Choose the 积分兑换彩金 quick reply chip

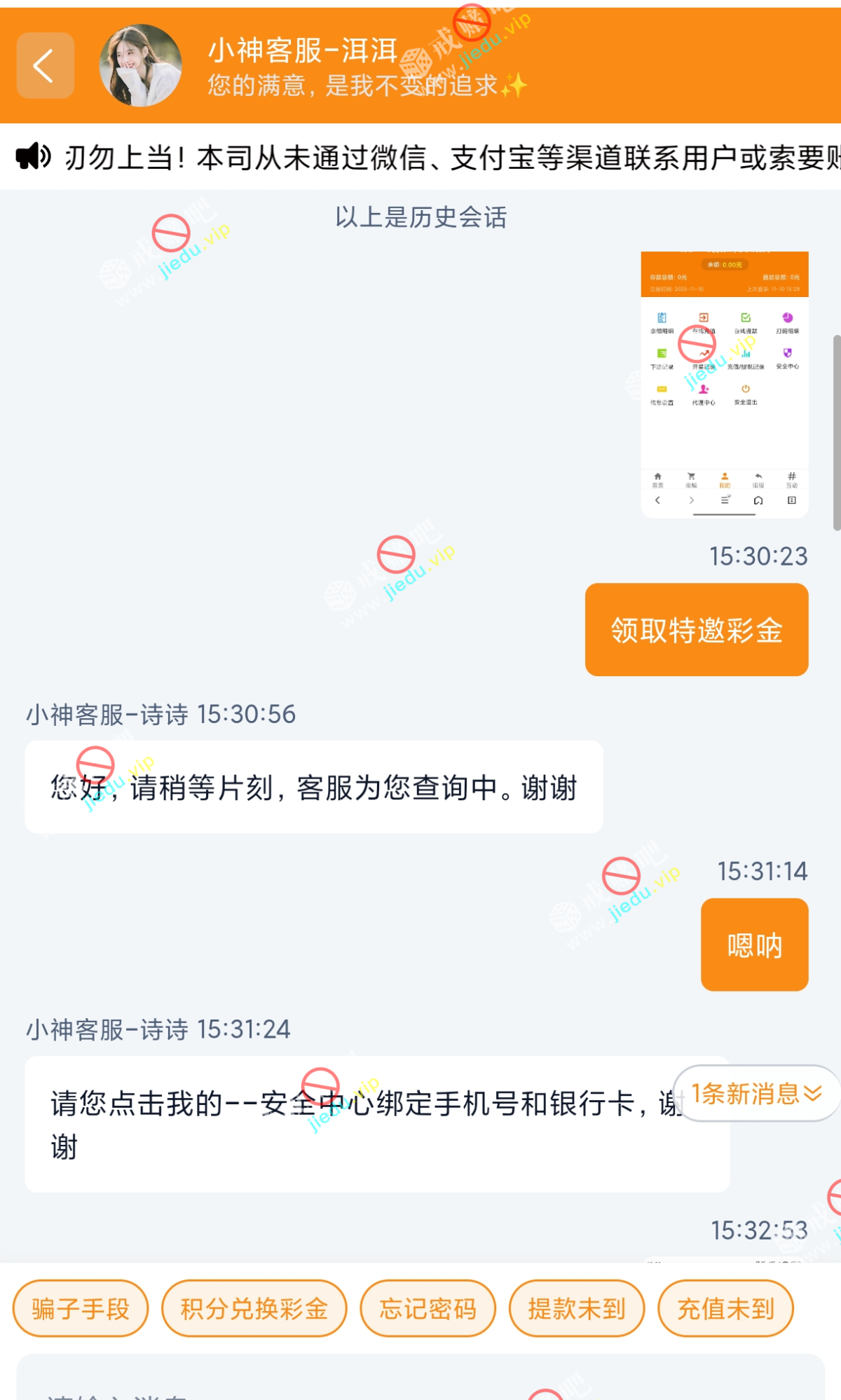[254, 1308]
